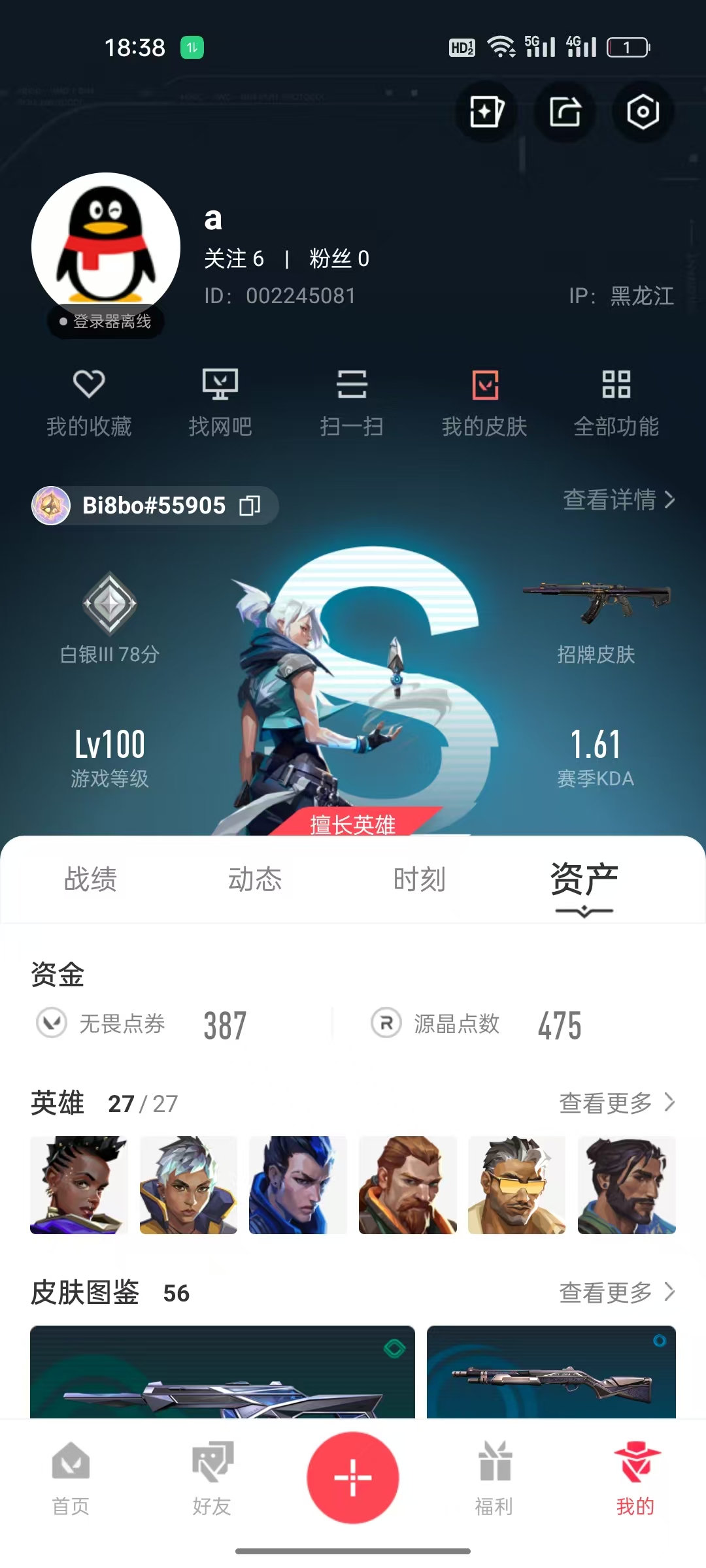Open the sparkle card icon at the top
This screenshot has width=706, height=1568.
486,112
